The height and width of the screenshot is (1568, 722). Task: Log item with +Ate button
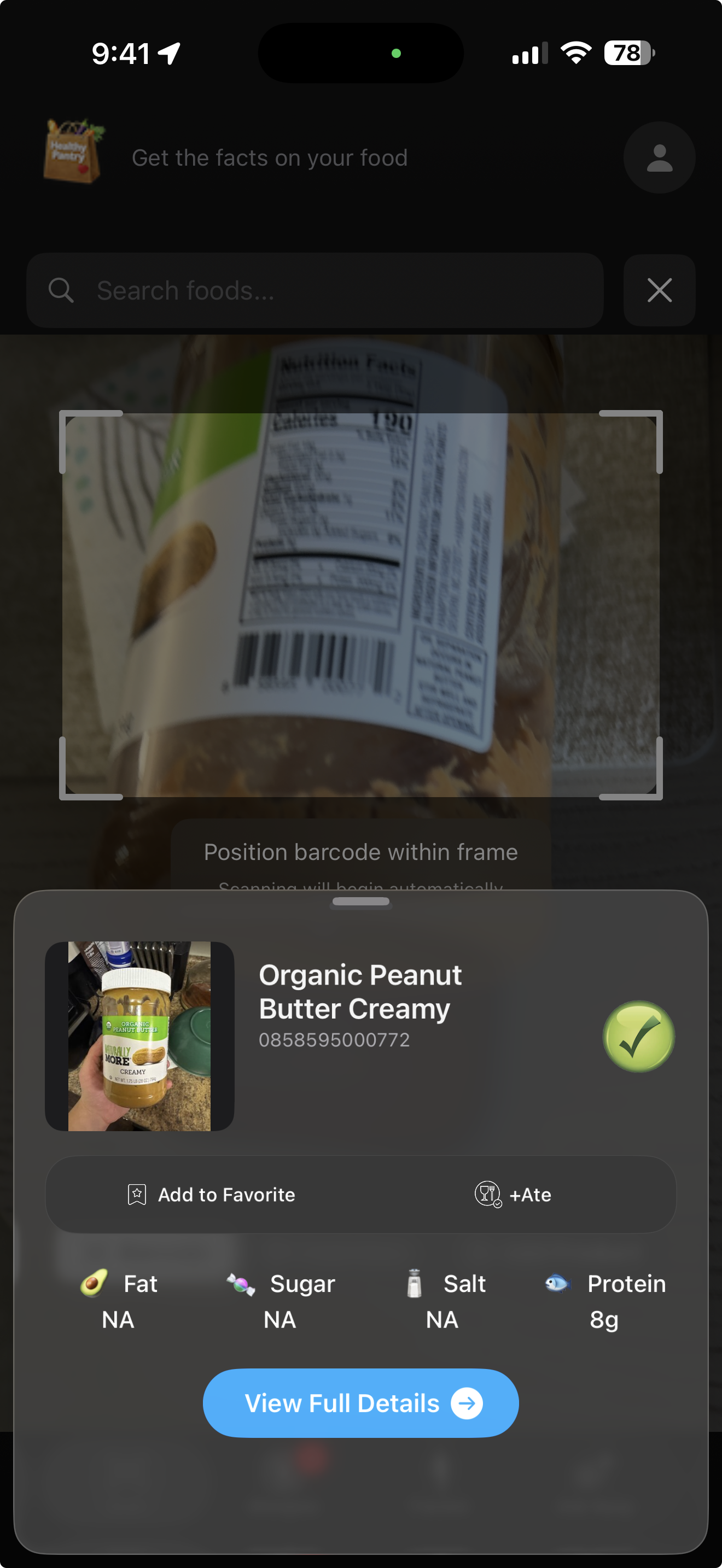[513, 1194]
